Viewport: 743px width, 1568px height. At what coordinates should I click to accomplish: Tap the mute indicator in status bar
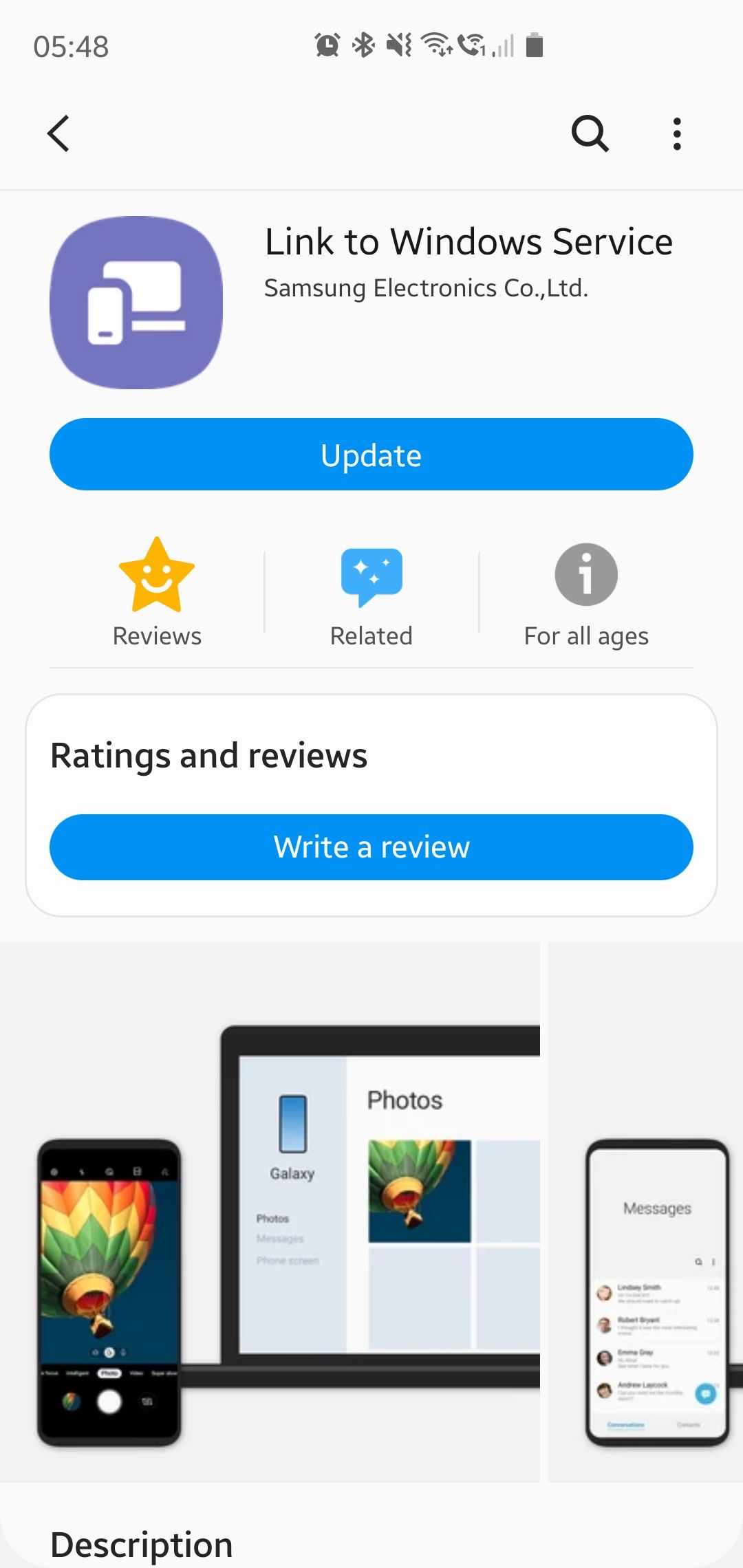400,45
